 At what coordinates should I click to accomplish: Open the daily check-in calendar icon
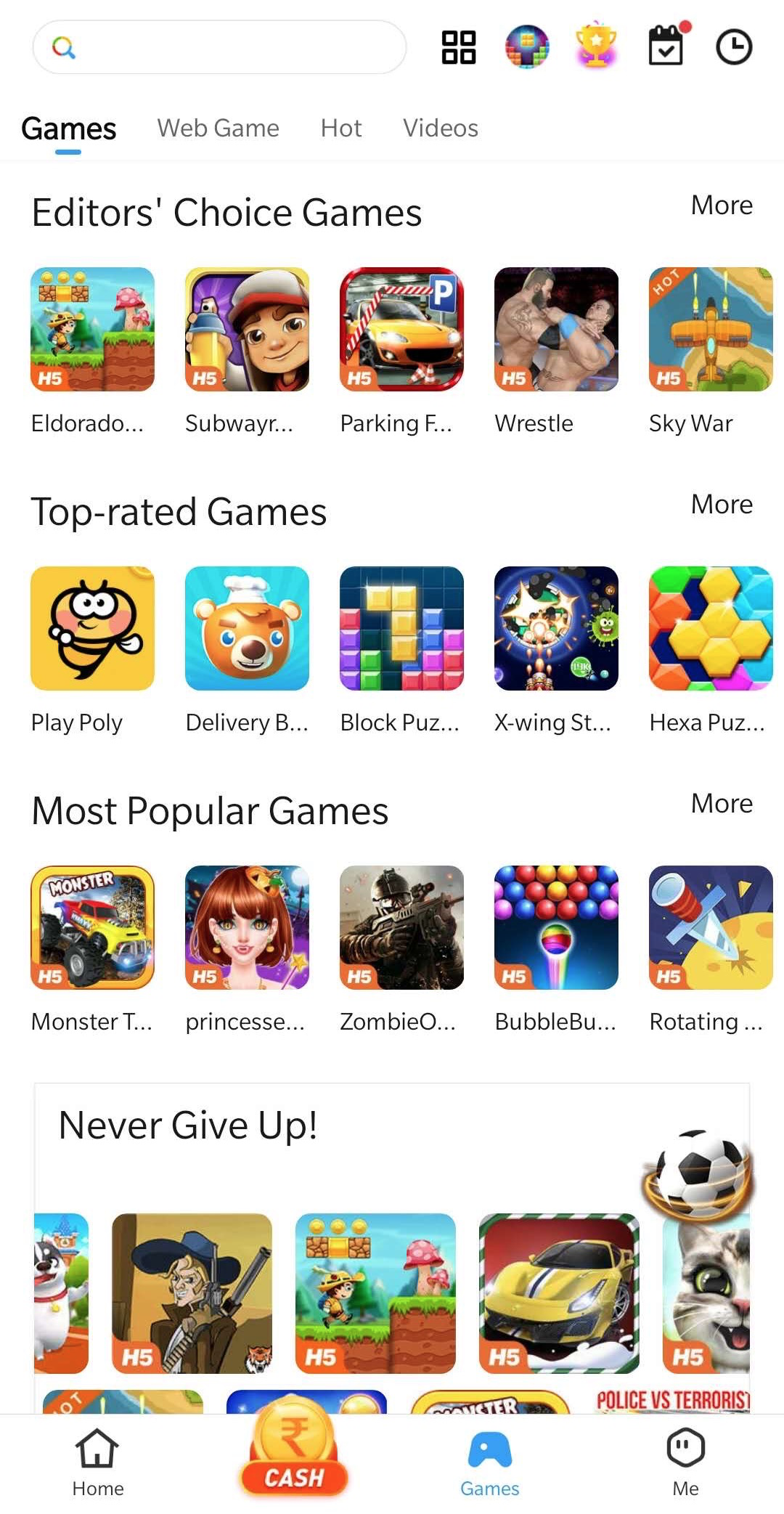(x=666, y=46)
